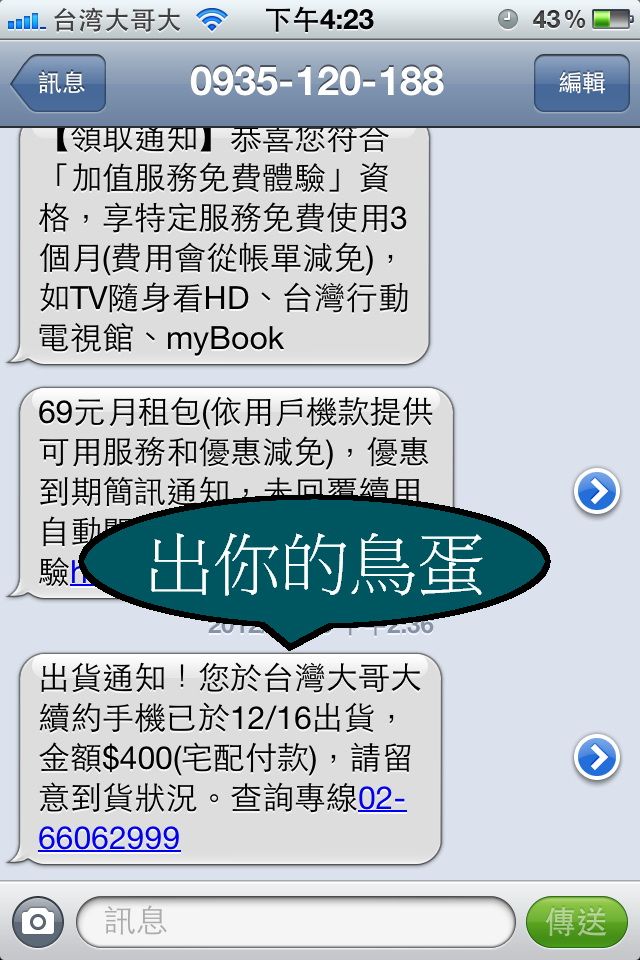Tap the 編輯 button
This screenshot has height=960, width=640.
[x=581, y=83]
